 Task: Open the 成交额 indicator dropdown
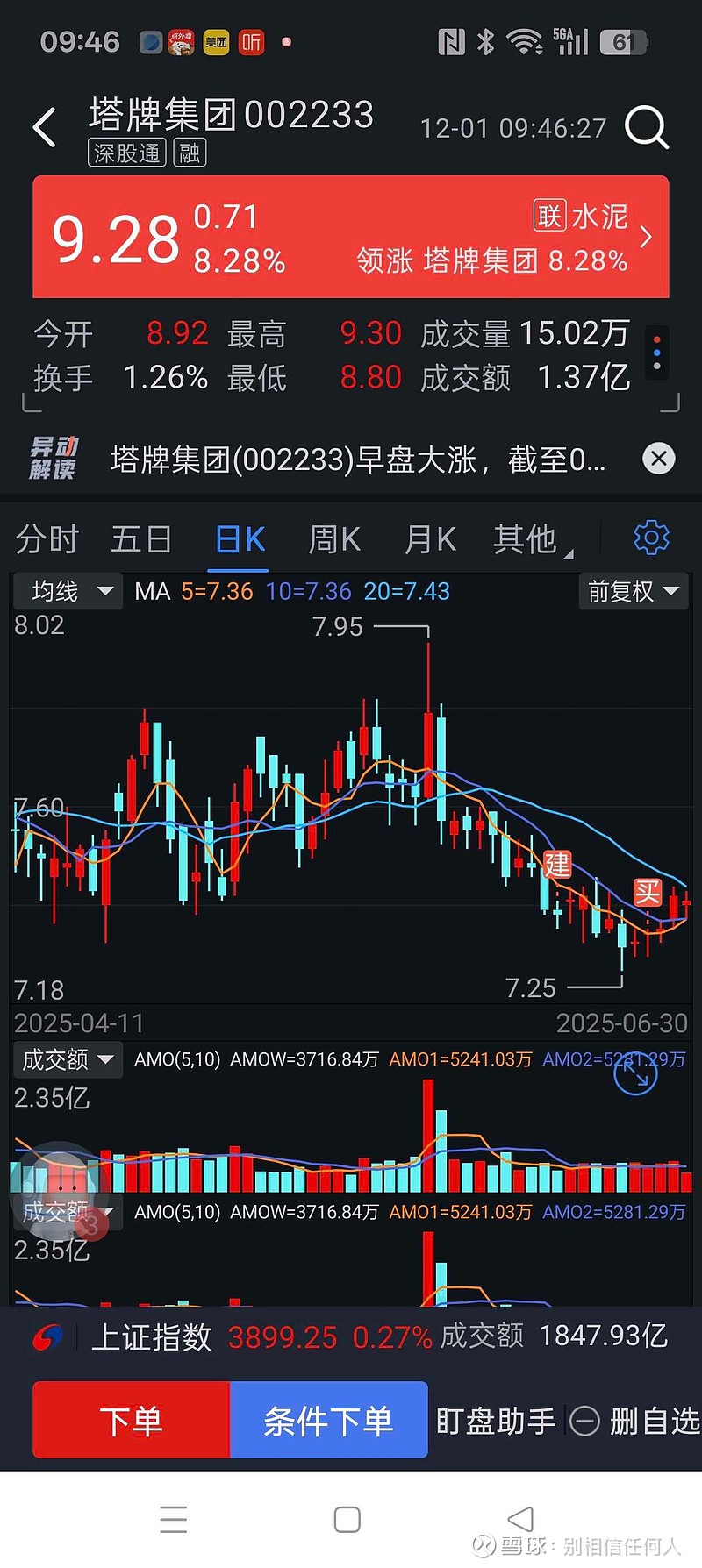(x=68, y=1059)
